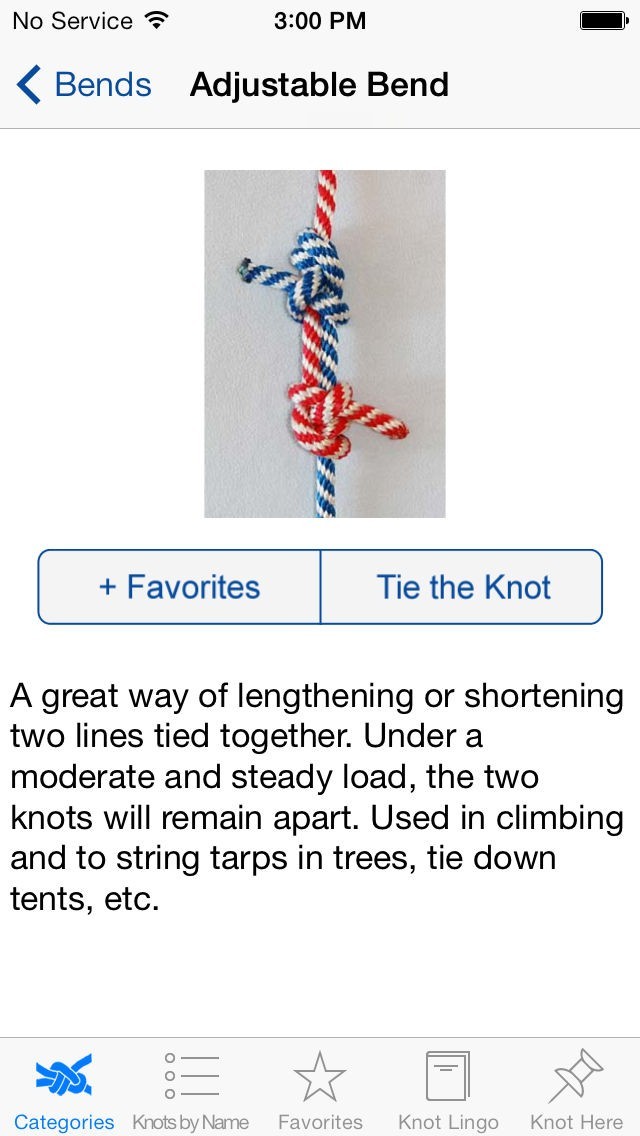Open the Knot Lingo tab
The image size is (640, 1136).
click(x=448, y=1090)
